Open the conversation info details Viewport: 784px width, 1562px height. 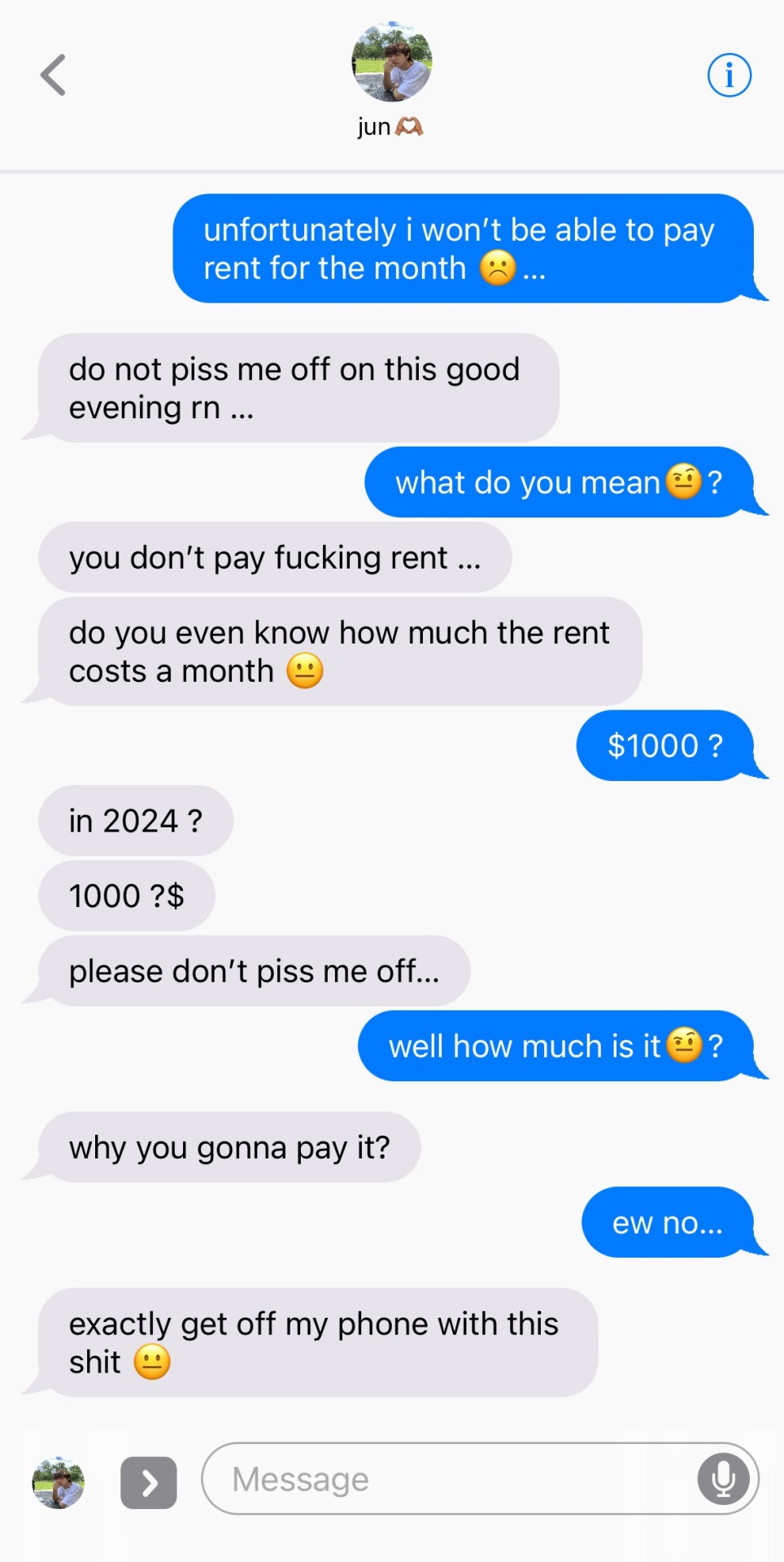[729, 76]
